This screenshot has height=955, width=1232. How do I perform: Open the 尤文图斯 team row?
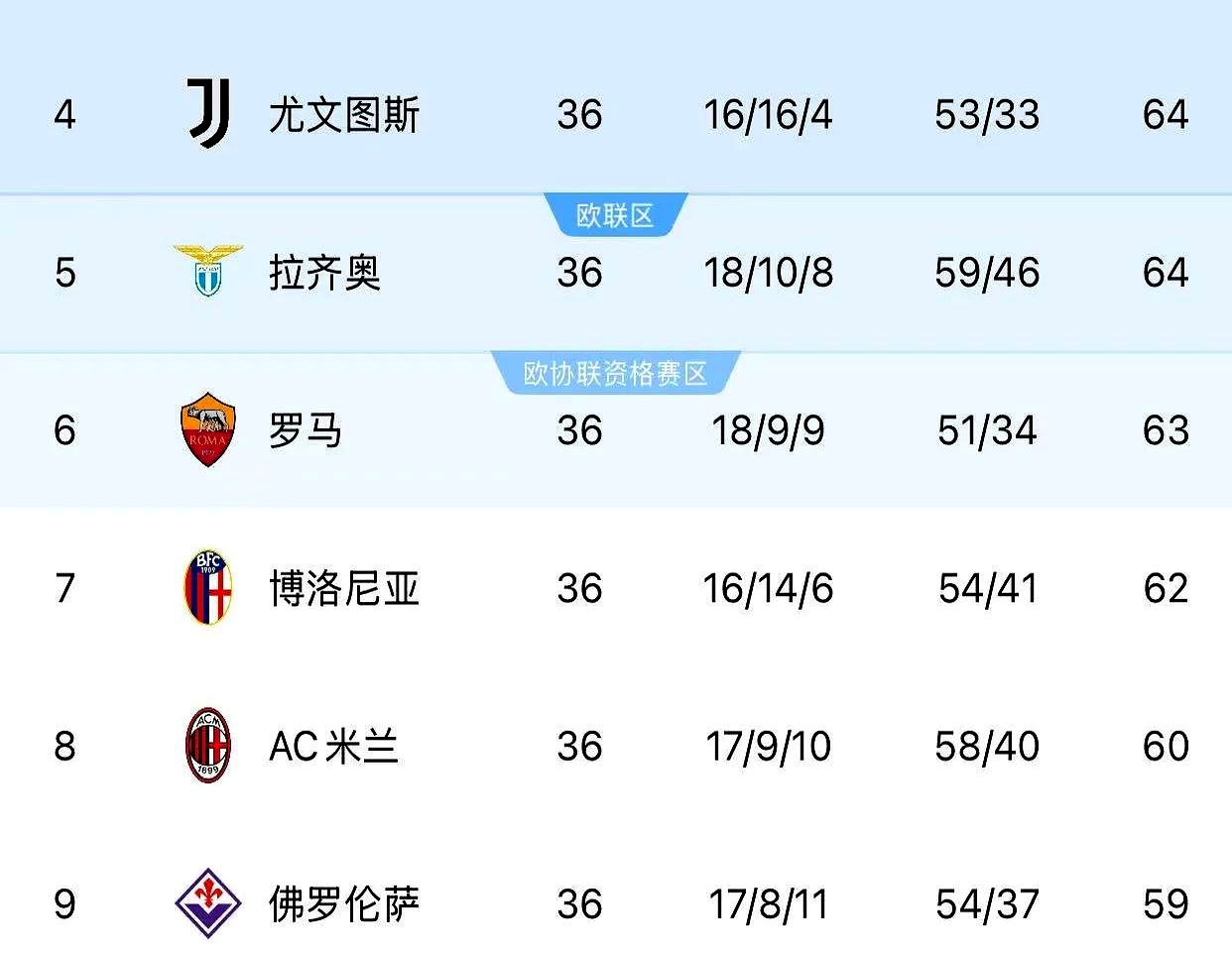tap(343, 115)
